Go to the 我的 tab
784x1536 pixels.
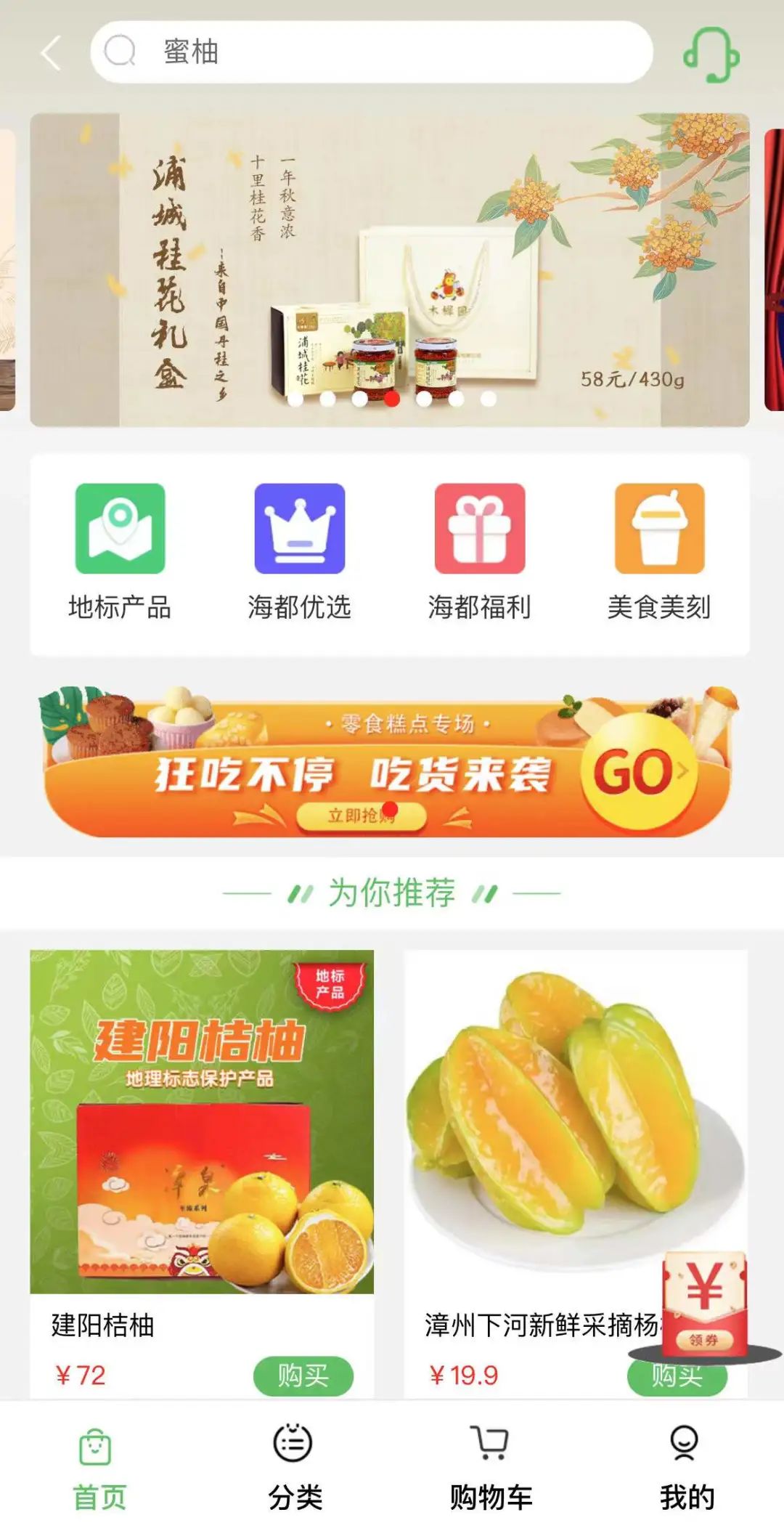click(x=686, y=1467)
